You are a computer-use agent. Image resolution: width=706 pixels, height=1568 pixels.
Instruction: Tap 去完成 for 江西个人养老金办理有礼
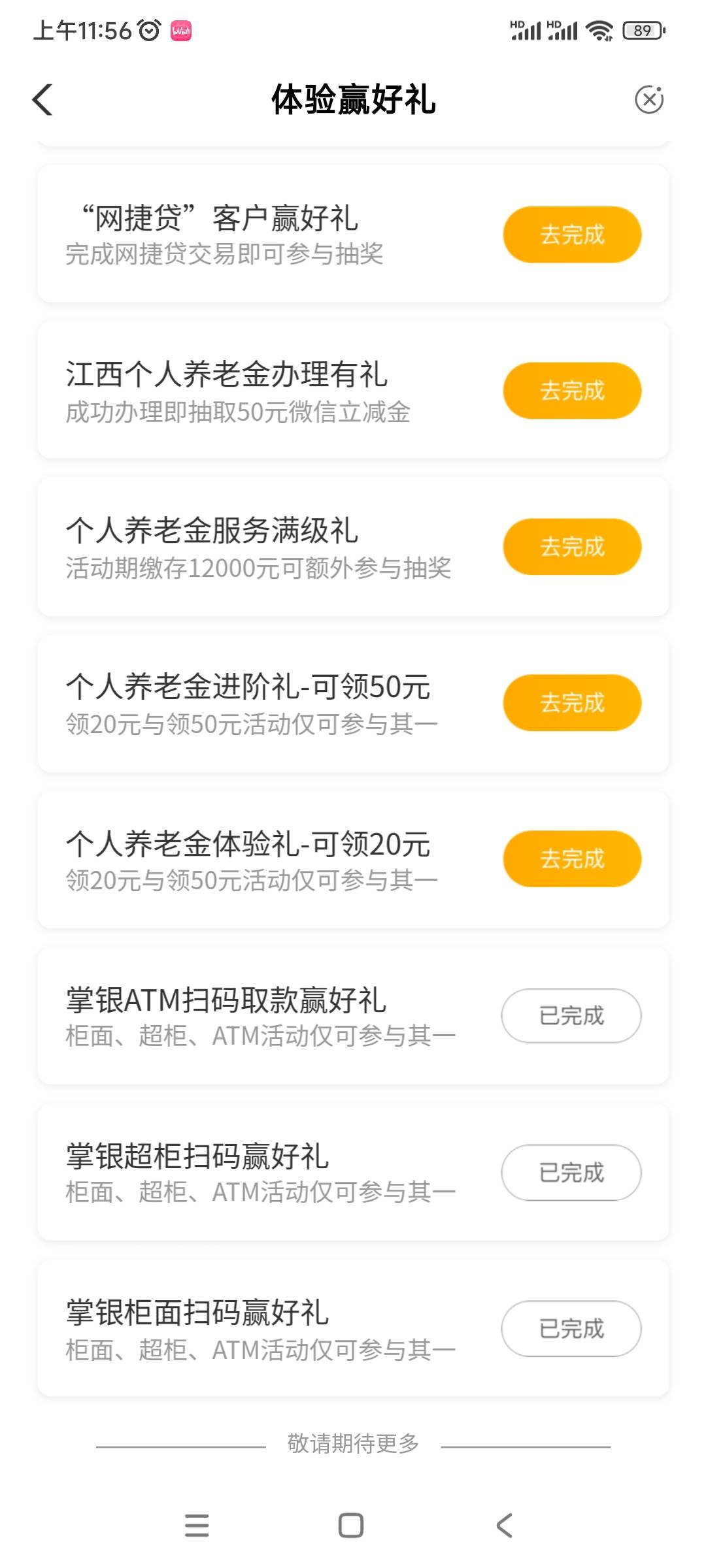(x=572, y=391)
